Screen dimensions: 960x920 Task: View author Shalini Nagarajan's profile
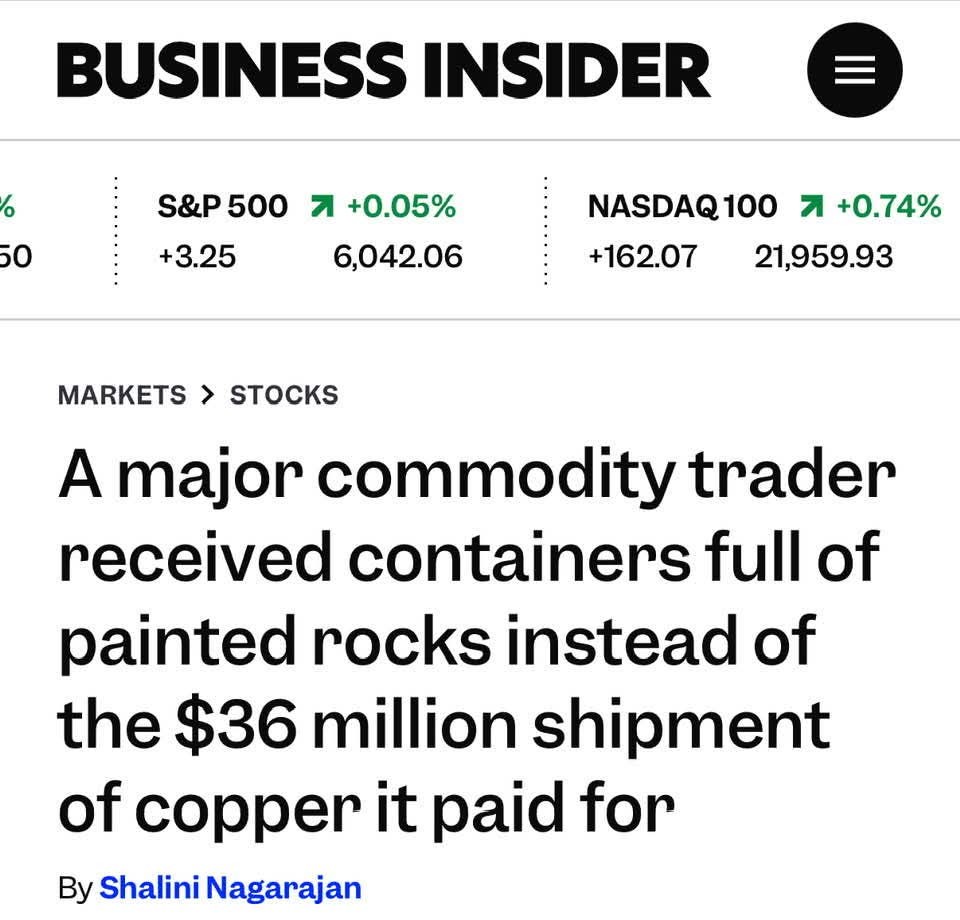(230, 887)
